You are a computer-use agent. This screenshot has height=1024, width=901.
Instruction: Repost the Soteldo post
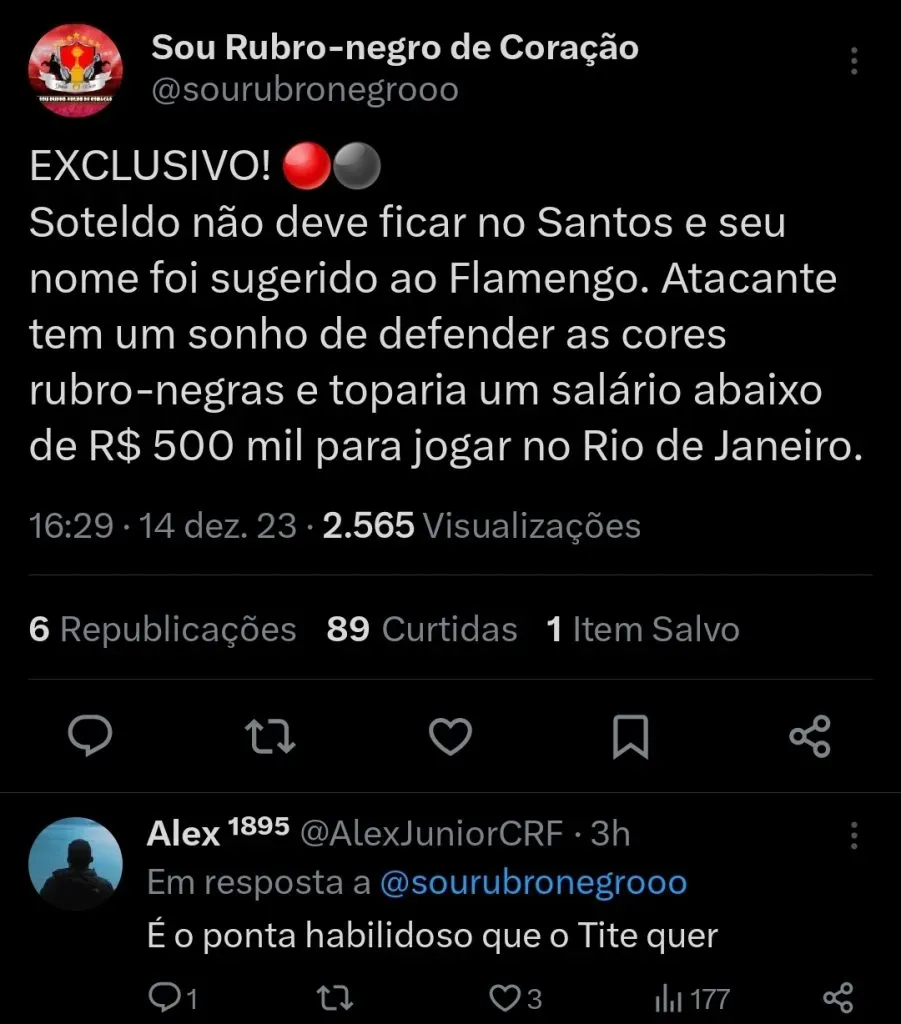(x=270, y=738)
